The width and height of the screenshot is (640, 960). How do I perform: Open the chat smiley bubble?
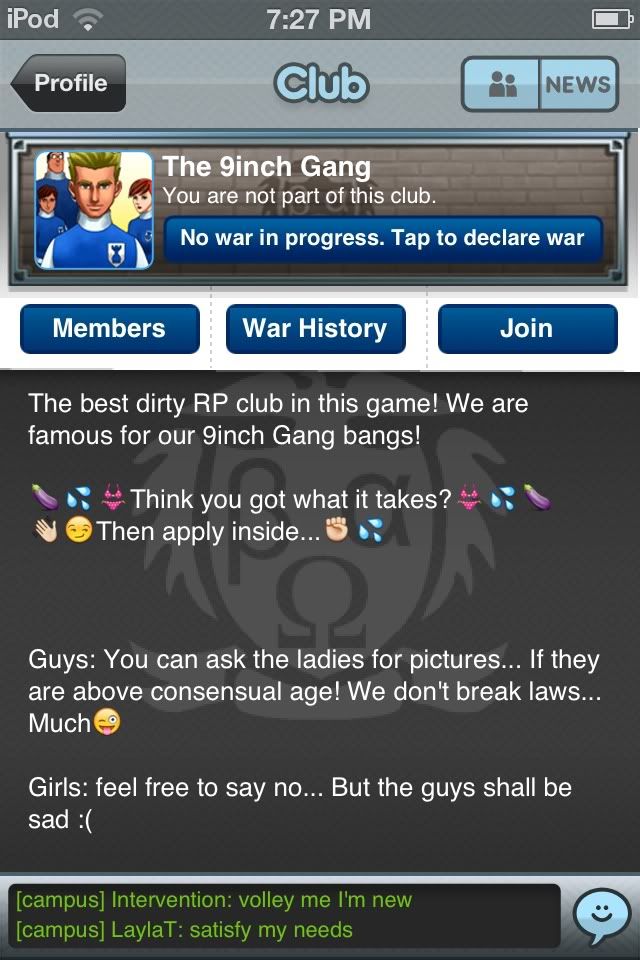point(603,915)
